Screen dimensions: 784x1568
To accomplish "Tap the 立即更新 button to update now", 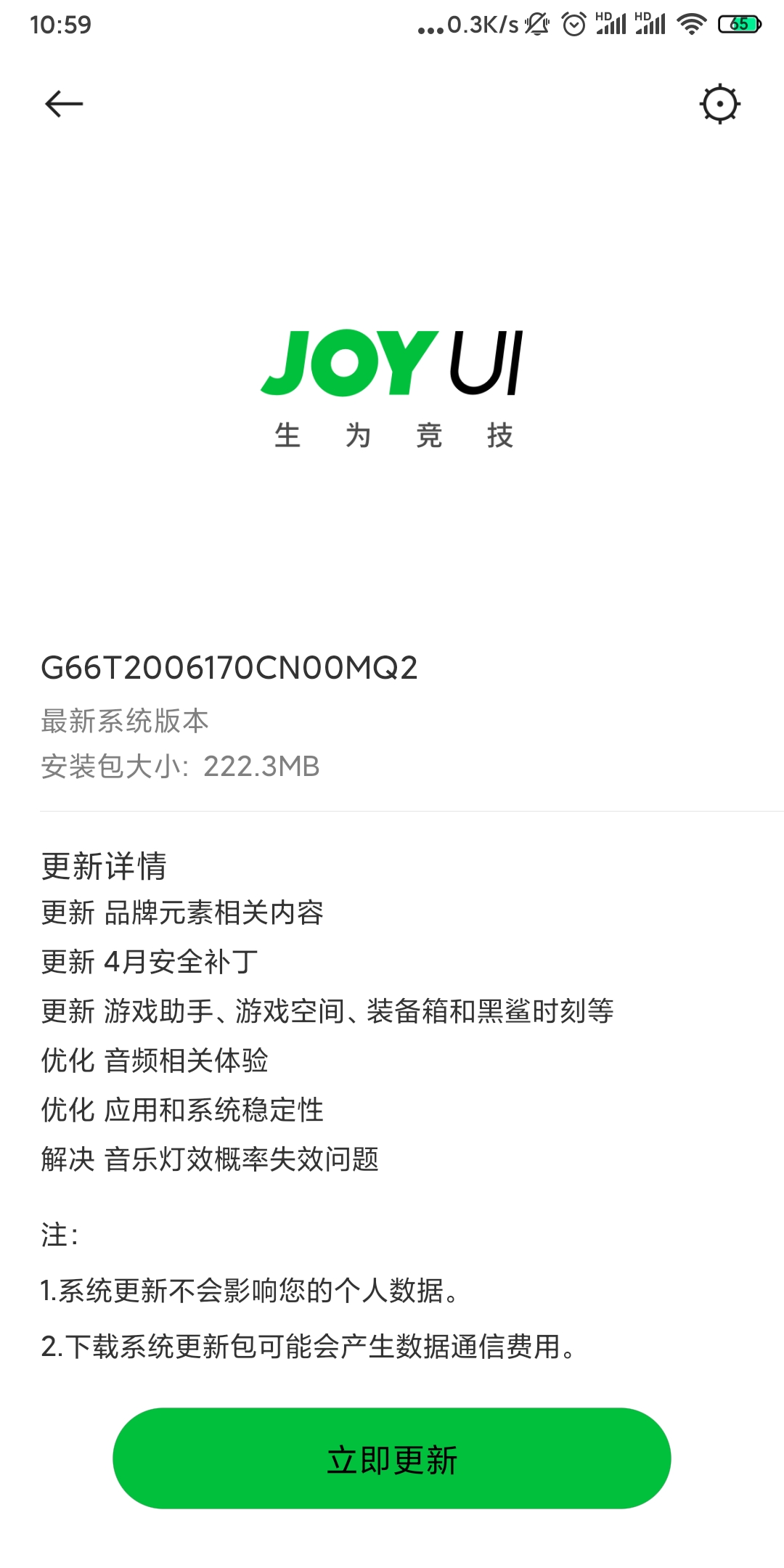I will (x=392, y=1458).
